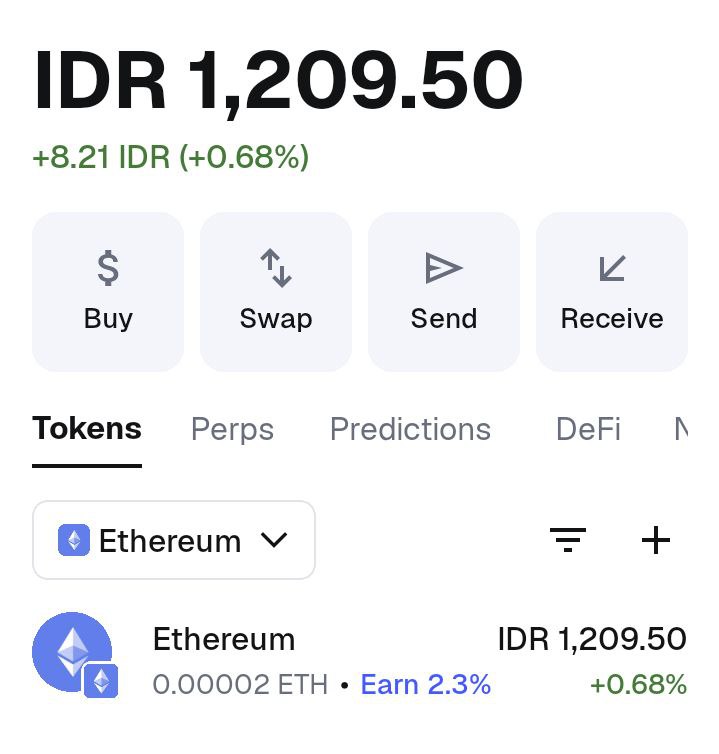Tap the Earn 2.3% link
The height and width of the screenshot is (754, 719).
coord(425,685)
